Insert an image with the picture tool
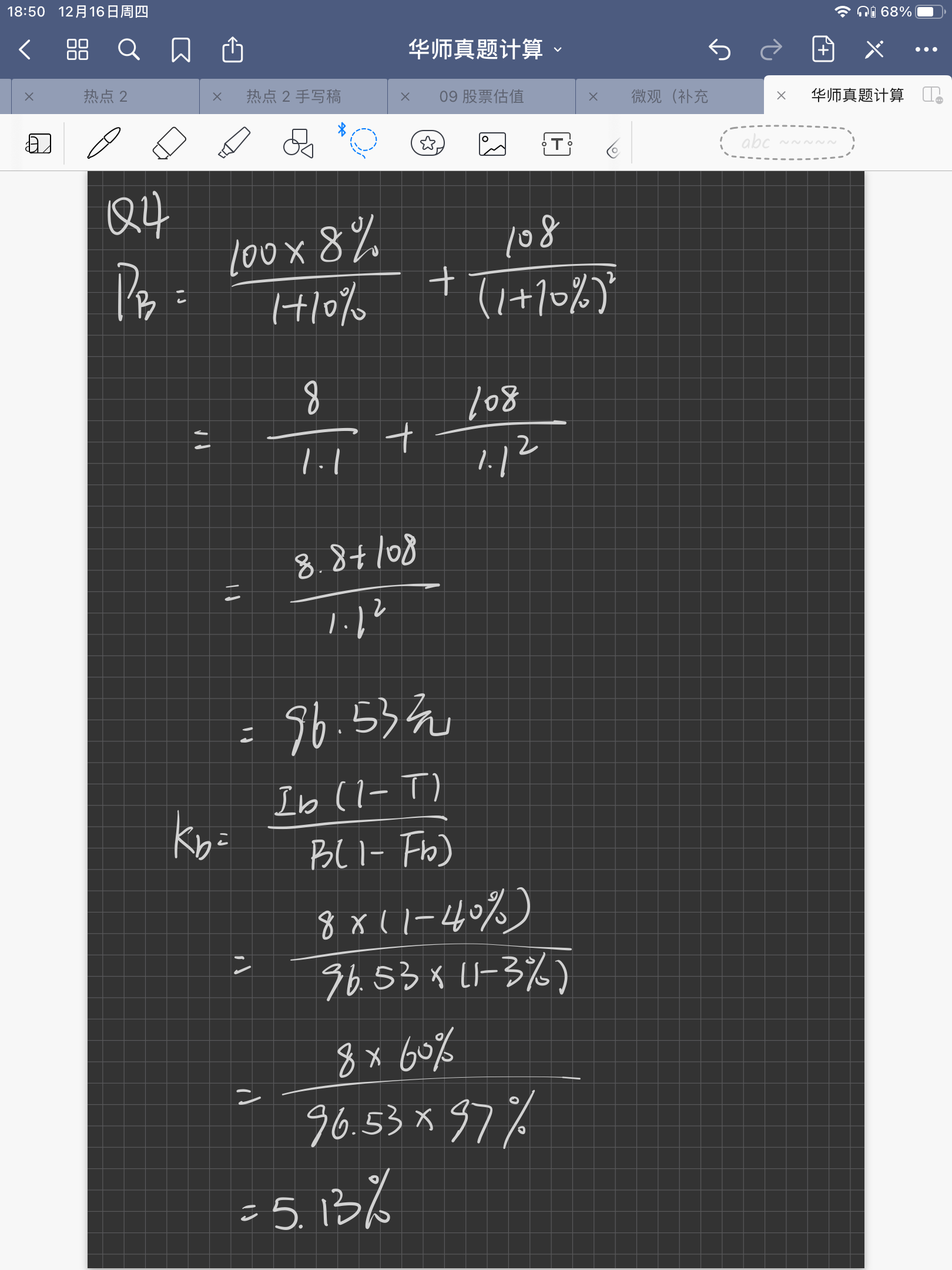 [492, 143]
